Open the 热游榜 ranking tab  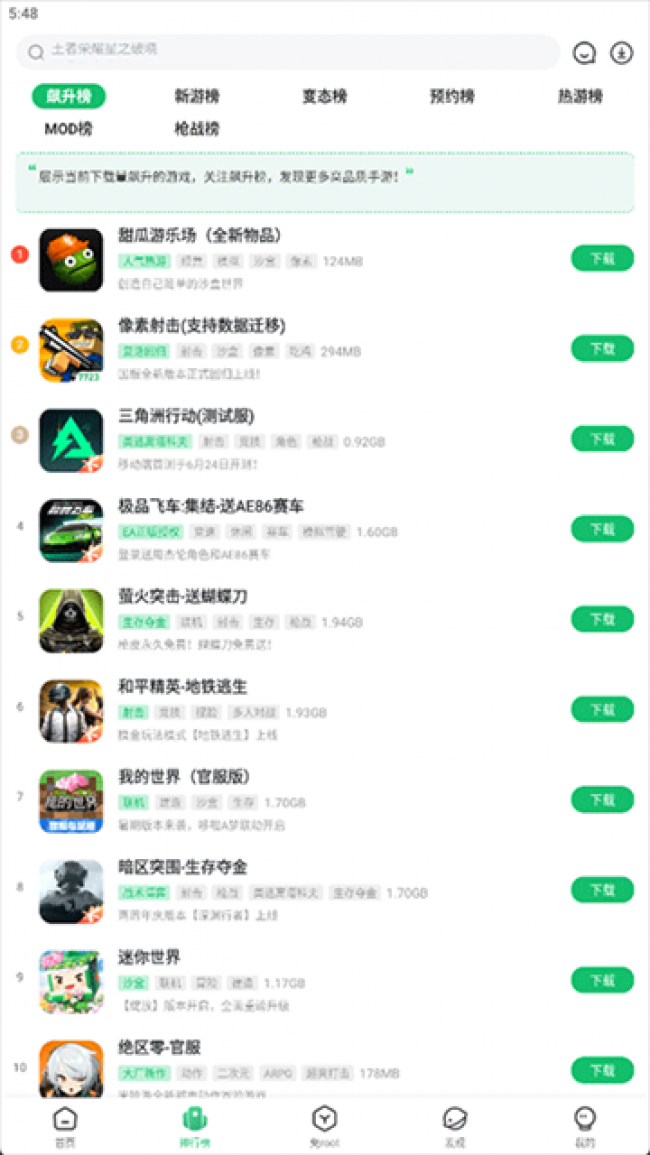point(580,97)
